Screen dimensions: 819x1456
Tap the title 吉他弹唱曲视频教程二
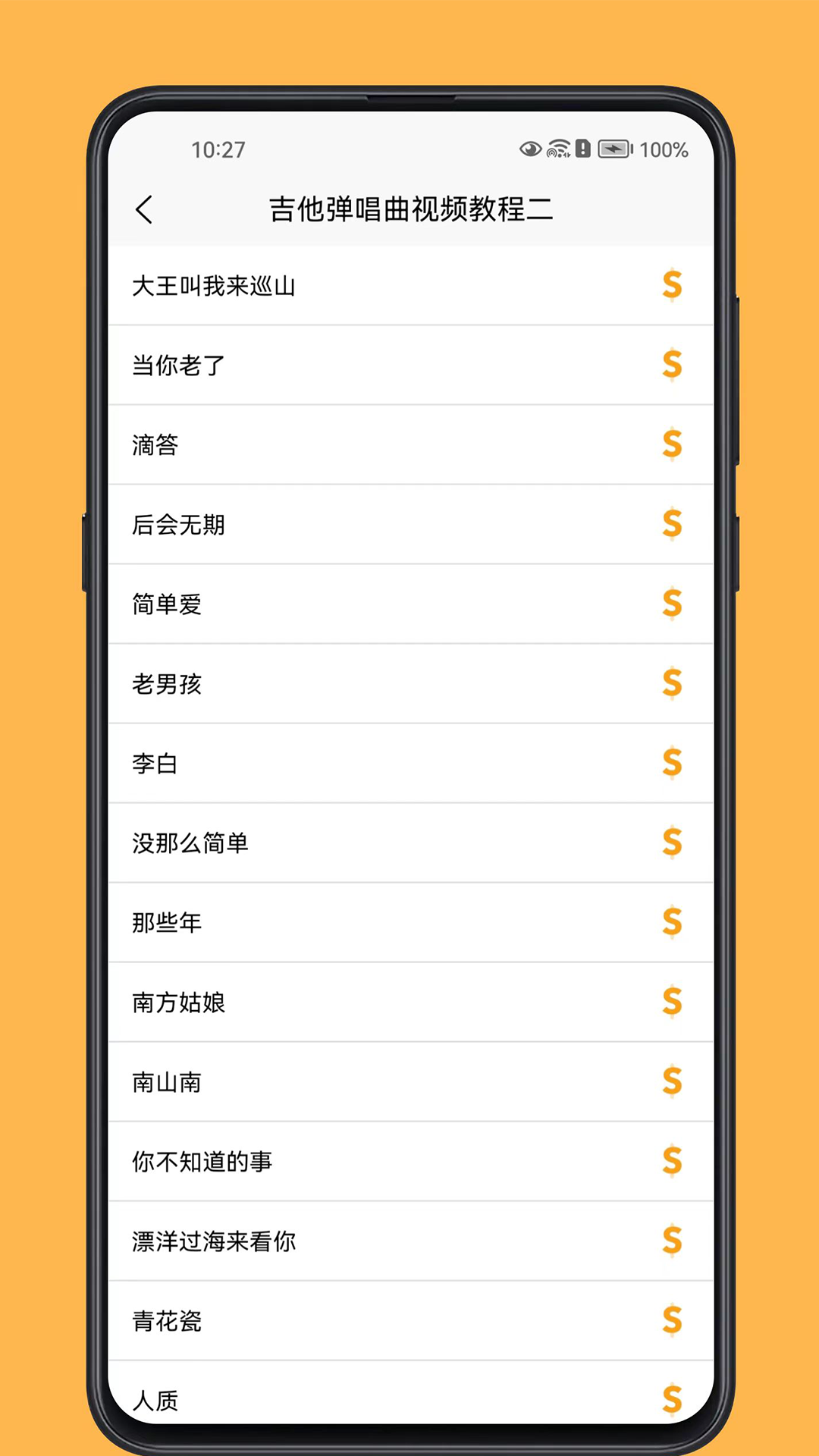click(x=413, y=210)
